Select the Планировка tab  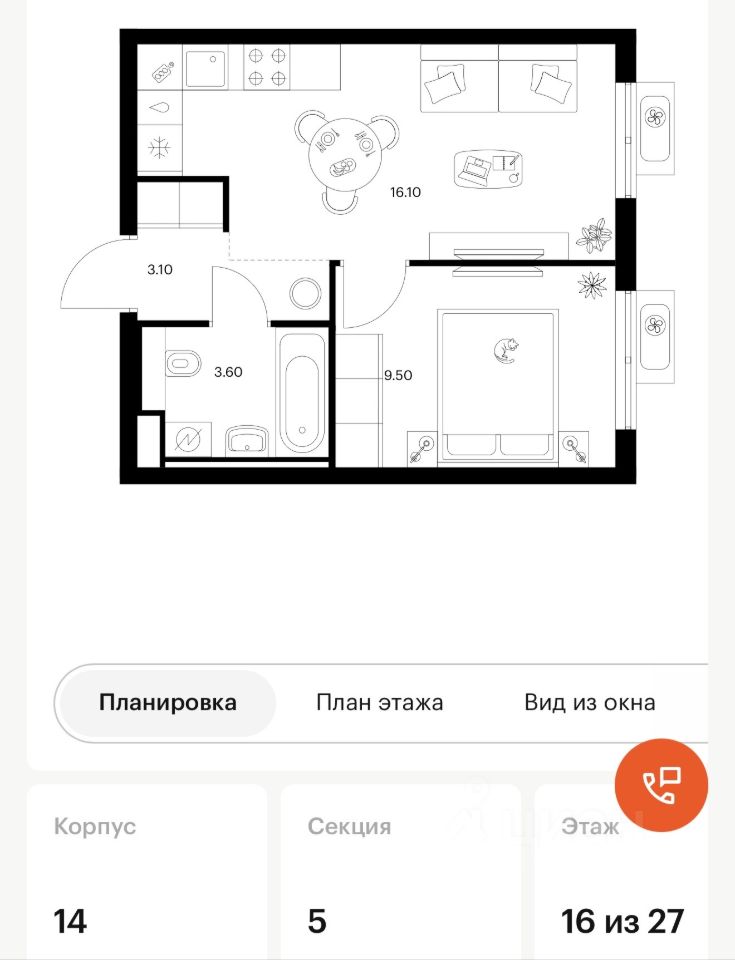point(167,702)
